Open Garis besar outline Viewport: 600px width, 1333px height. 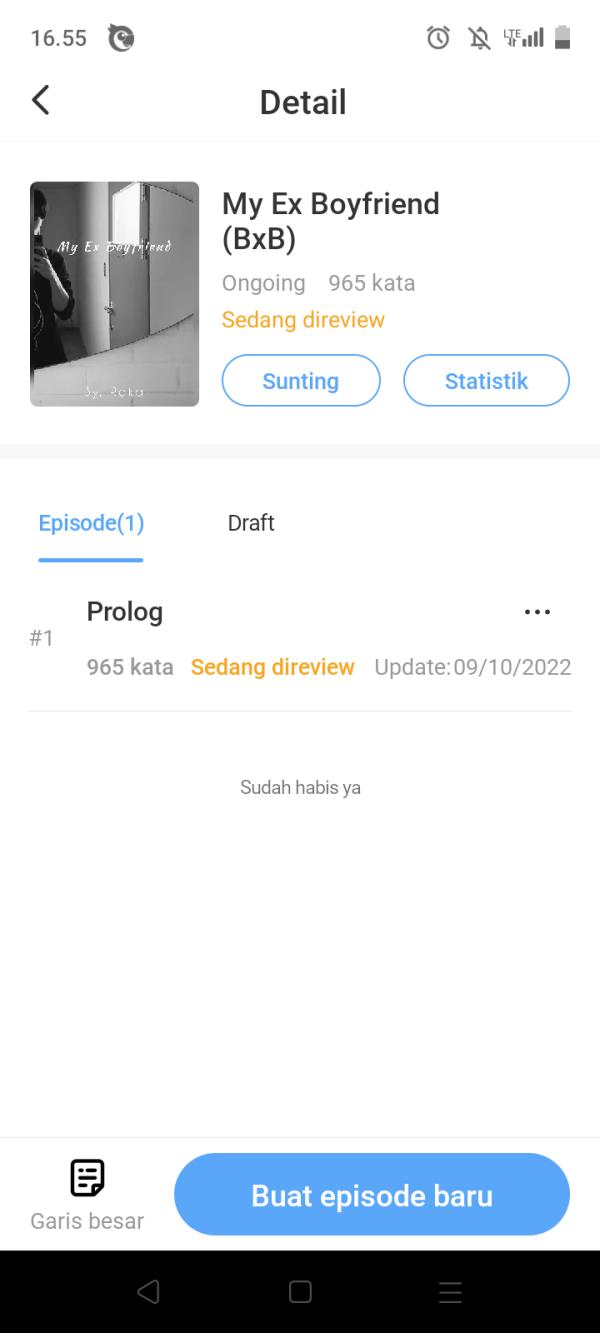[87, 1194]
